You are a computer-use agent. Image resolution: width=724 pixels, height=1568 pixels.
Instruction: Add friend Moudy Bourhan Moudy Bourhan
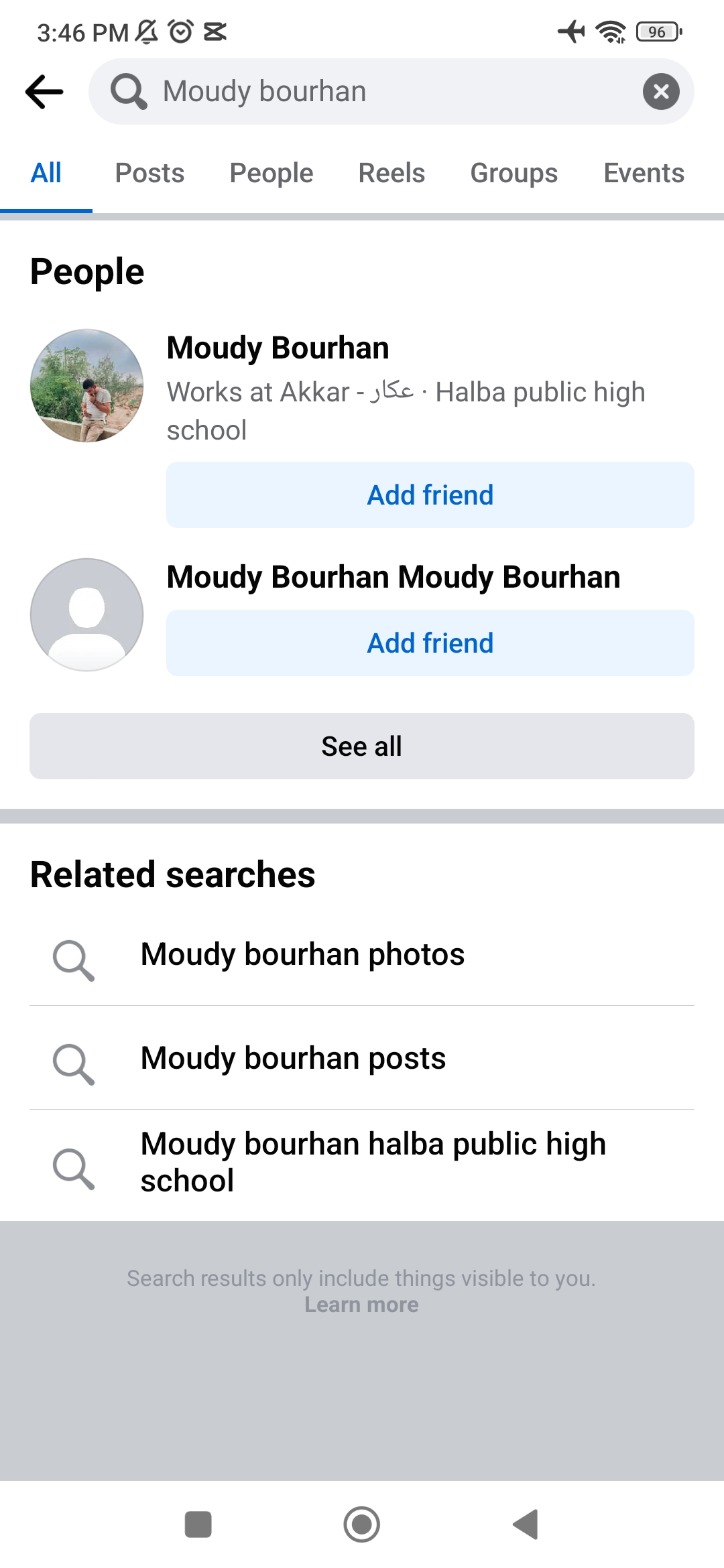[x=430, y=643]
